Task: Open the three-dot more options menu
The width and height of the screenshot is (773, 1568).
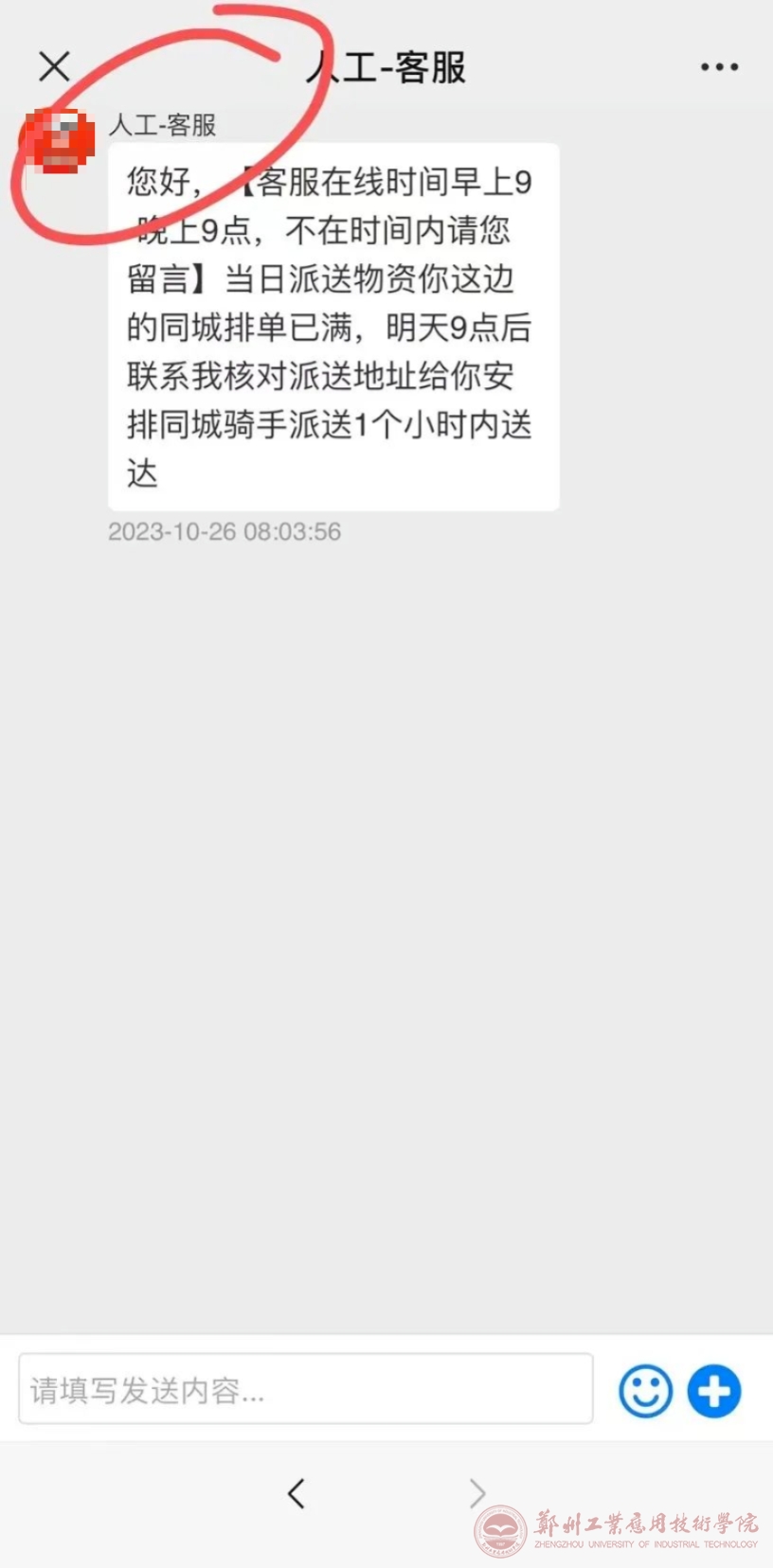Action: click(x=719, y=67)
